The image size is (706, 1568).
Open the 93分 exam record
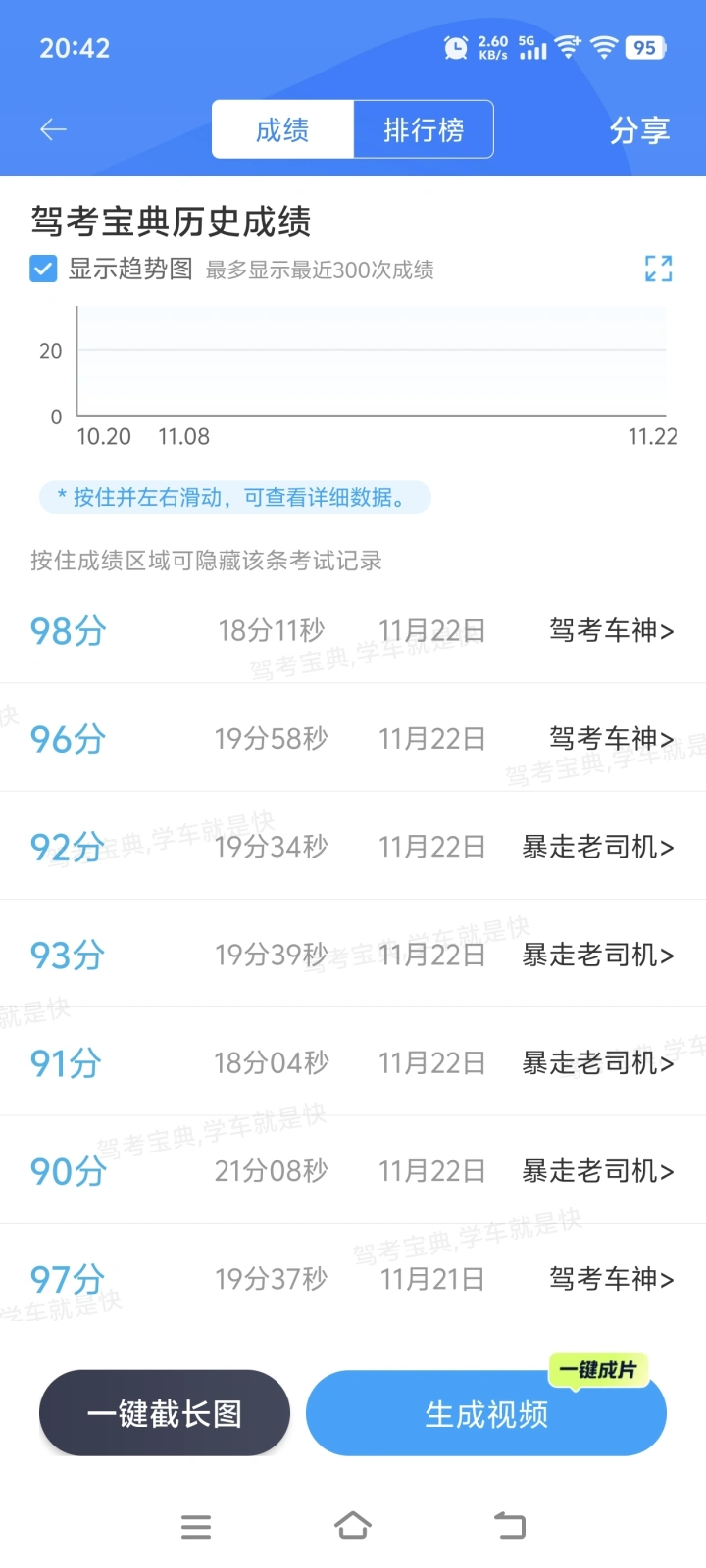pyautogui.click(x=353, y=954)
